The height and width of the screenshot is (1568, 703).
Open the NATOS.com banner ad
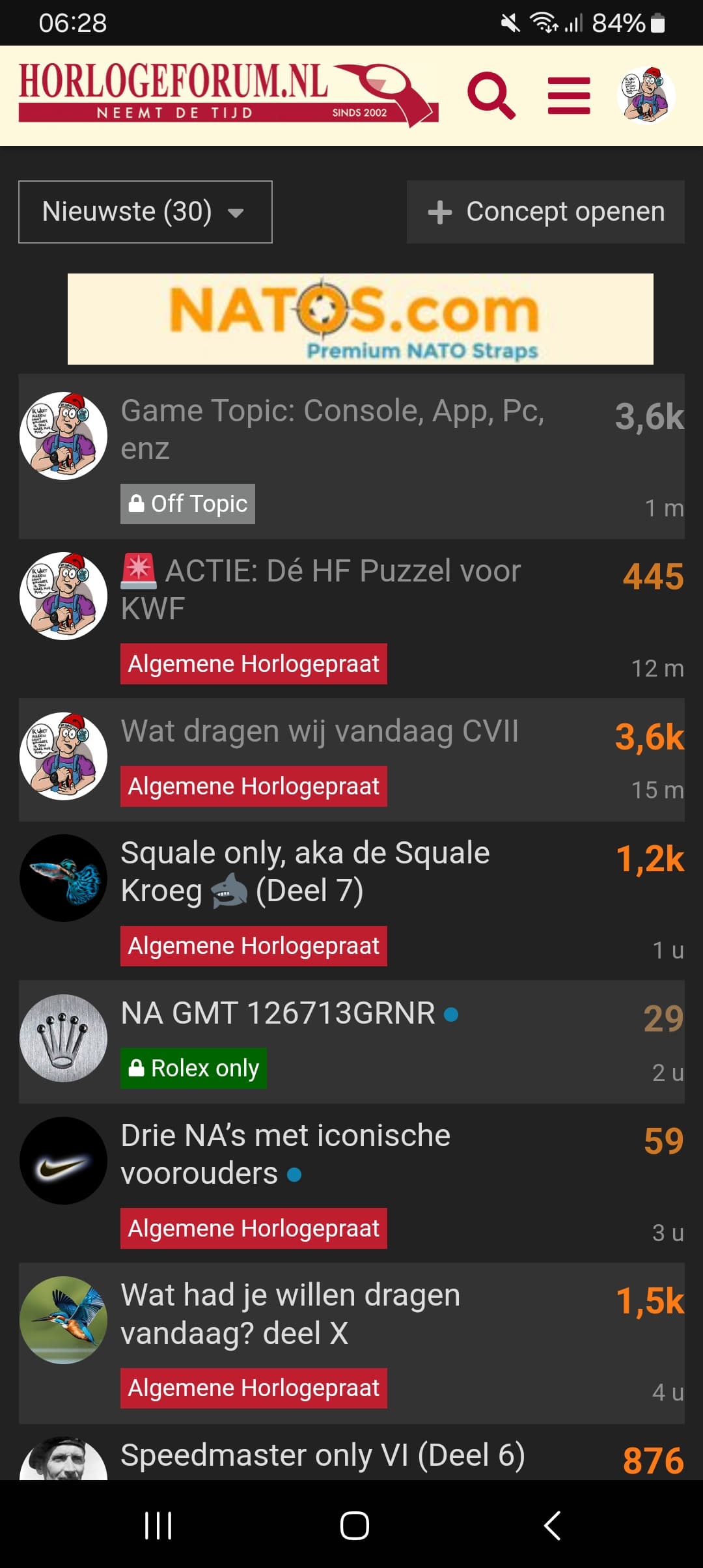(361, 319)
